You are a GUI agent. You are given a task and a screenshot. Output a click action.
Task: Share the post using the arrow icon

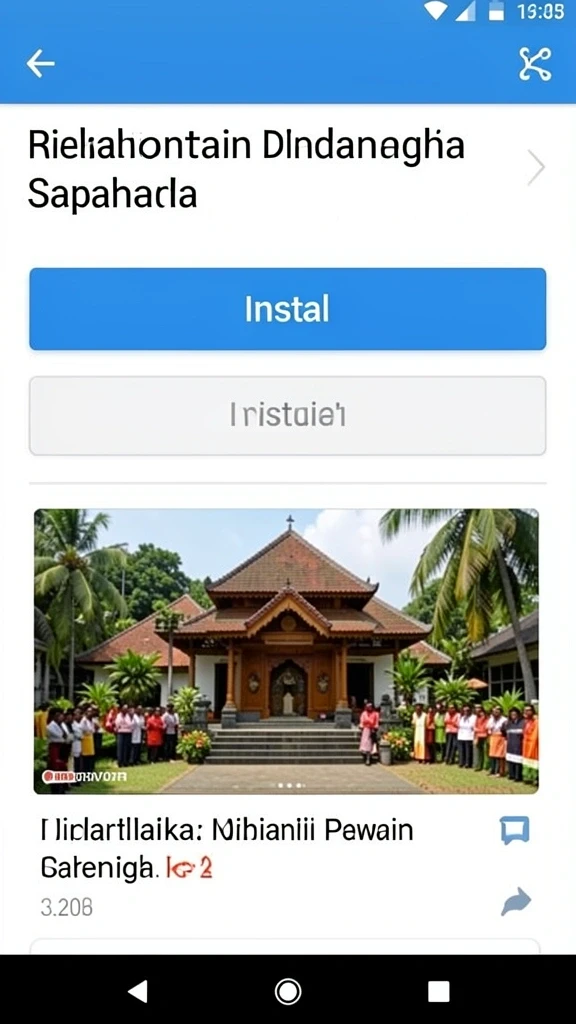pyautogui.click(x=516, y=903)
